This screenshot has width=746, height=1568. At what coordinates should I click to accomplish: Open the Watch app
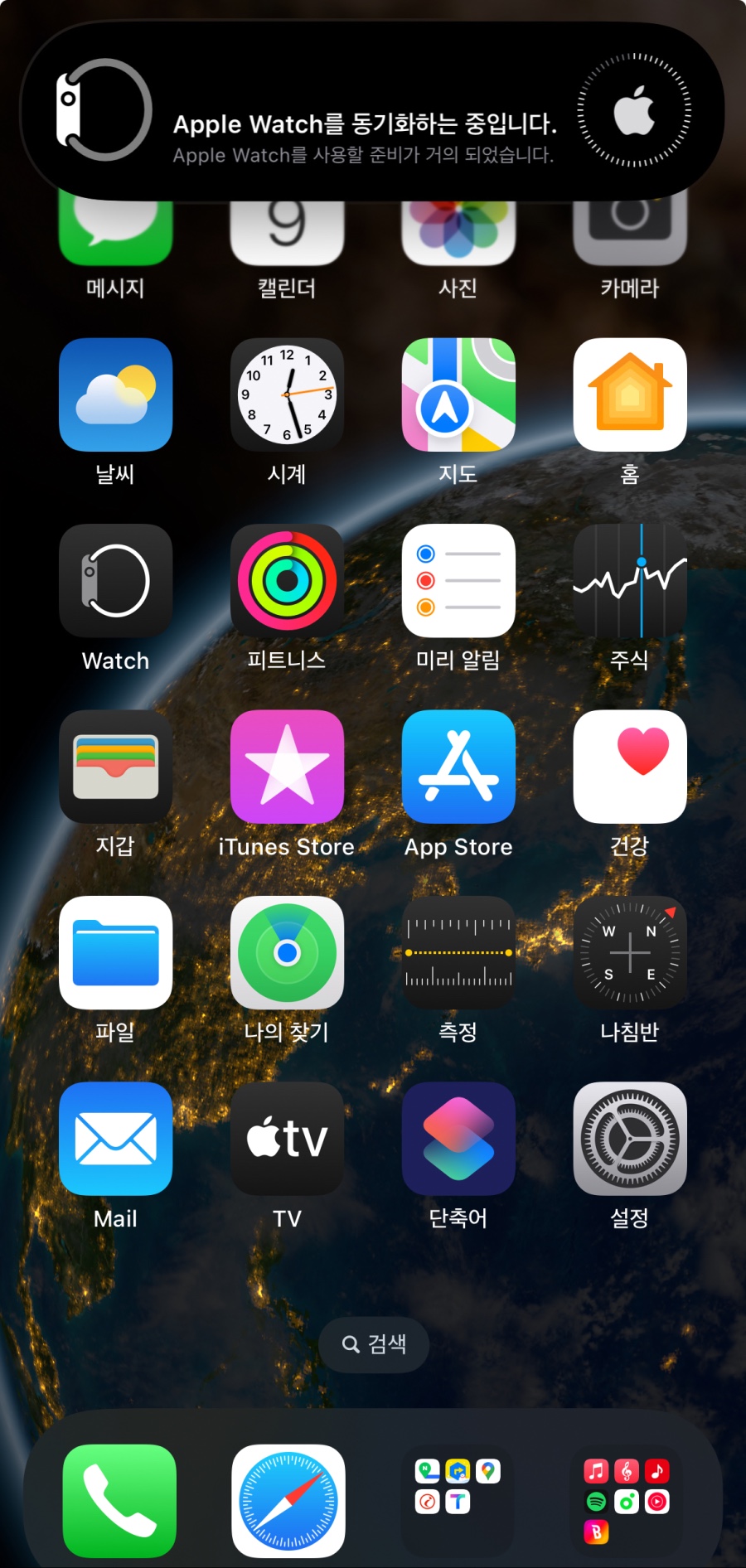coord(115,581)
